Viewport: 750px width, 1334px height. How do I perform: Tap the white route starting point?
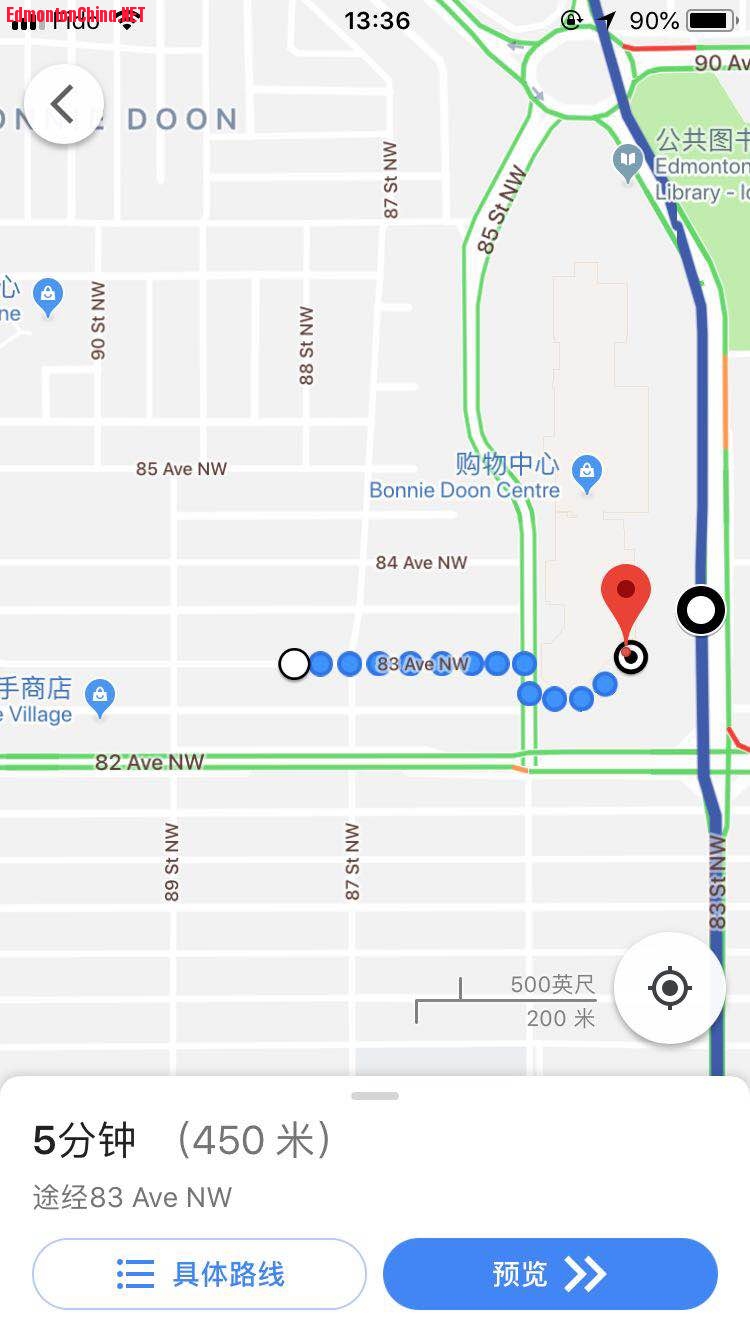[x=294, y=663]
